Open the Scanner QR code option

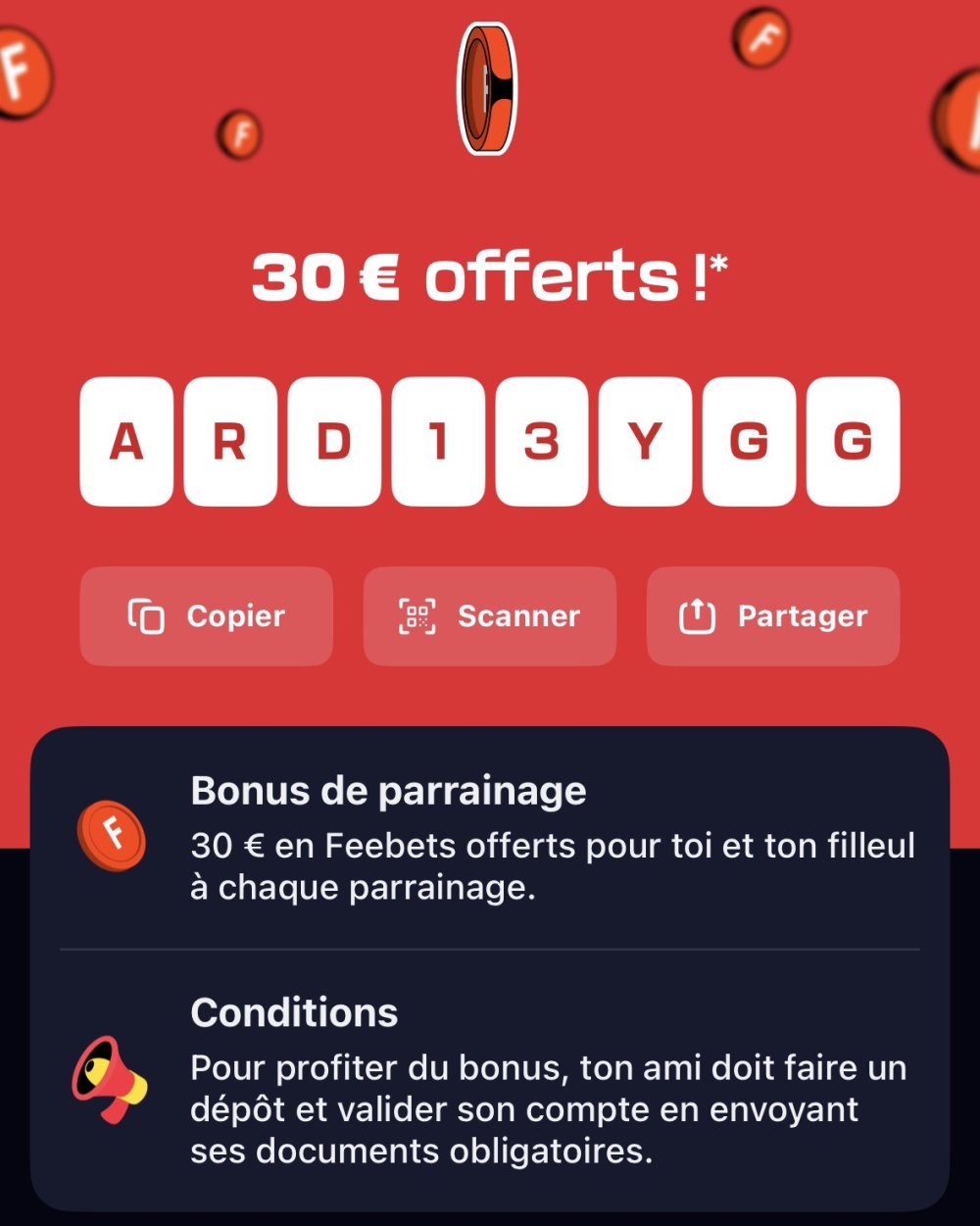[x=489, y=616]
